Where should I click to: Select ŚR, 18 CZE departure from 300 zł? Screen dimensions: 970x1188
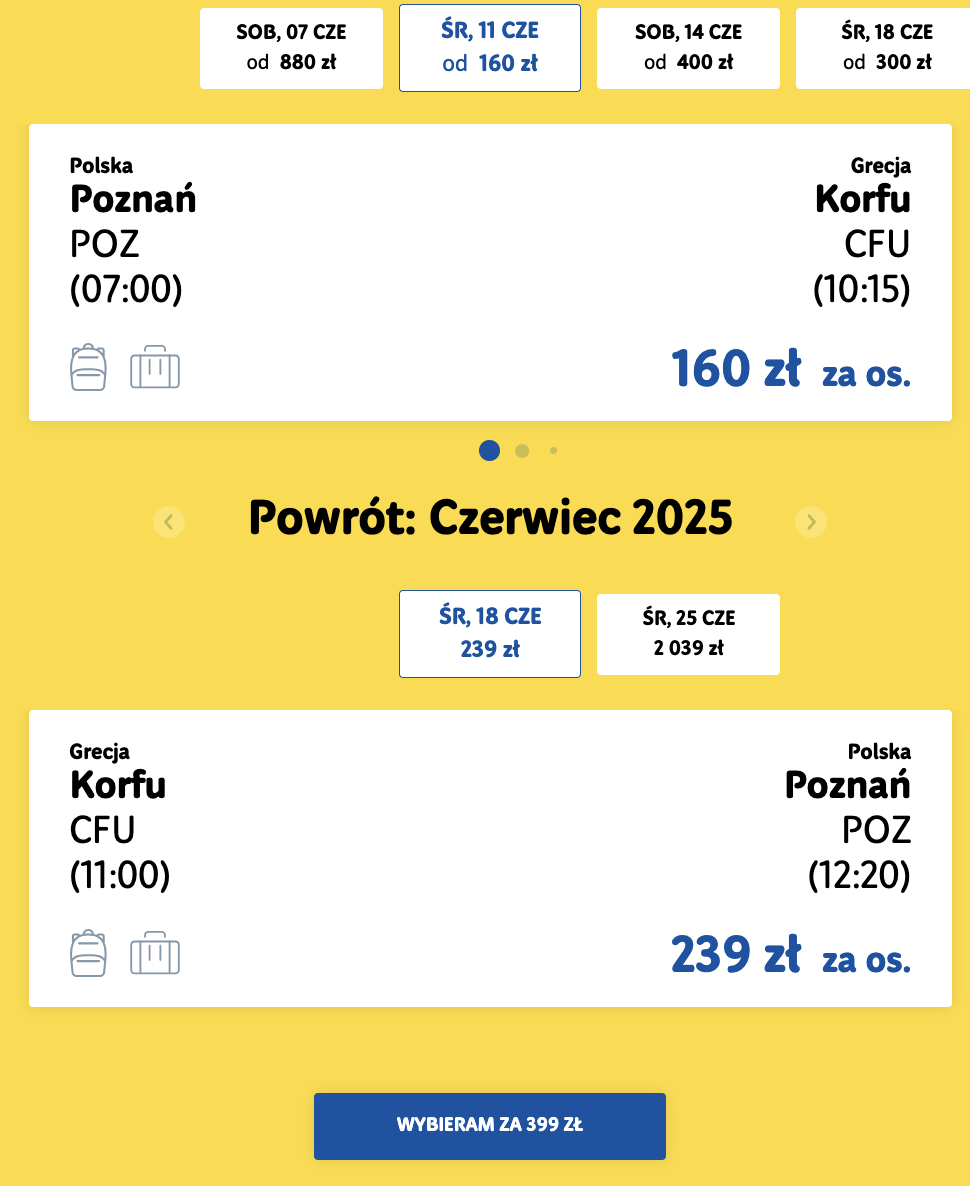click(884, 48)
